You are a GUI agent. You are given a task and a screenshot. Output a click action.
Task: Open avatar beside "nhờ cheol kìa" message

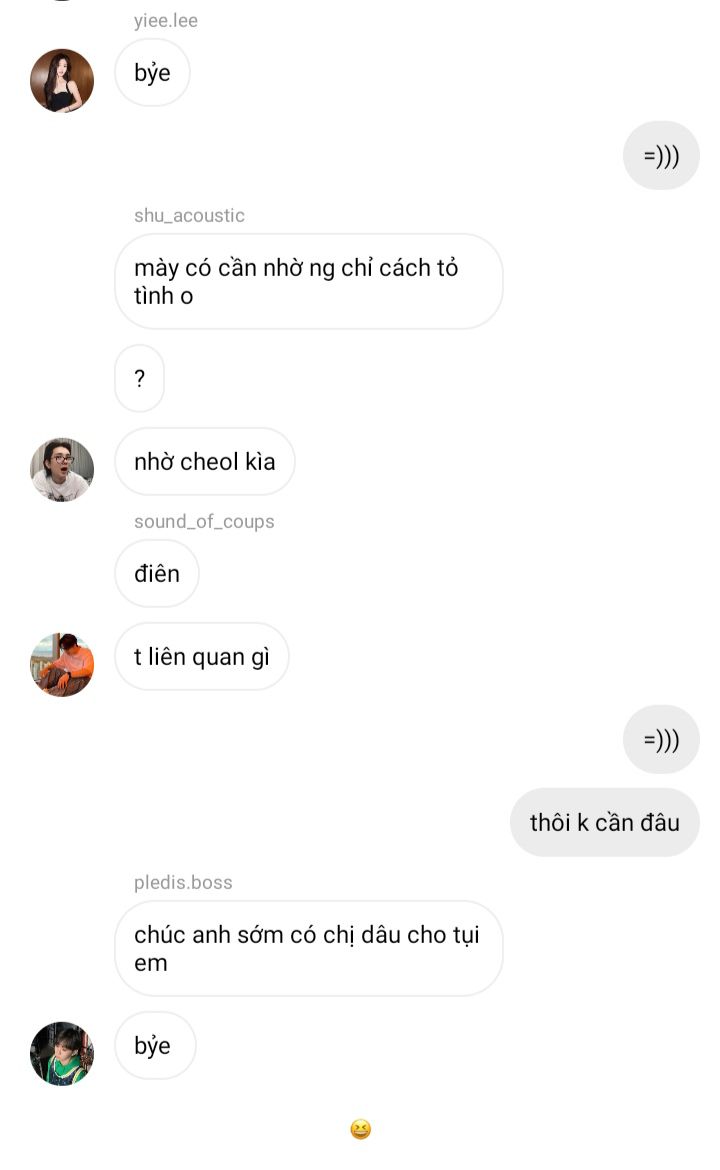(62, 469)
